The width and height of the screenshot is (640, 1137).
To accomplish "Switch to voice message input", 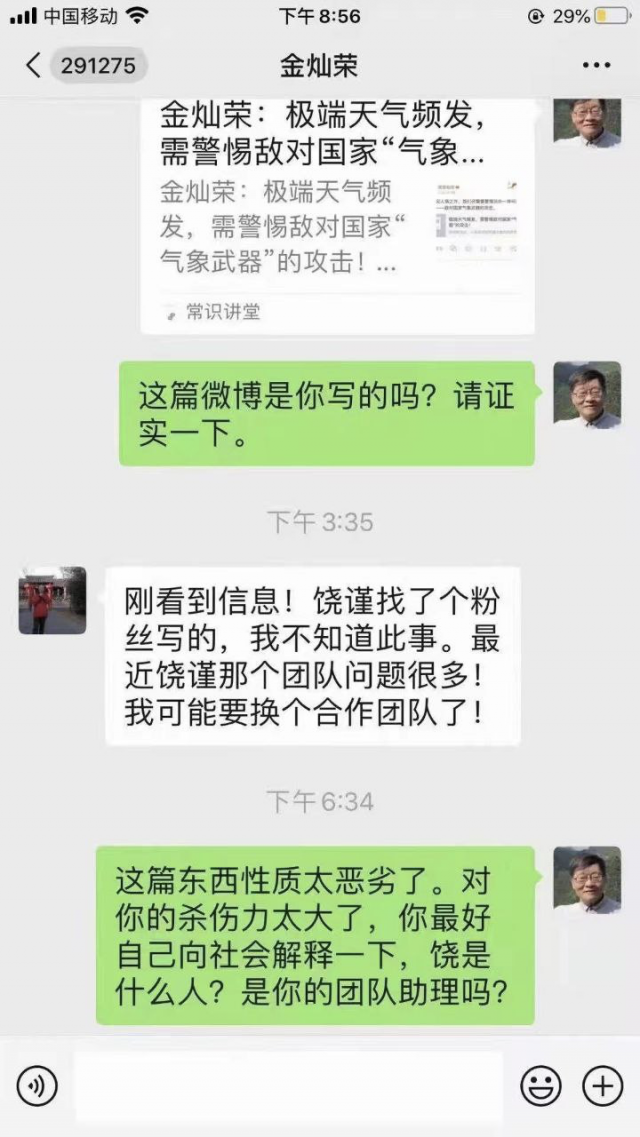I will 37,1086.
